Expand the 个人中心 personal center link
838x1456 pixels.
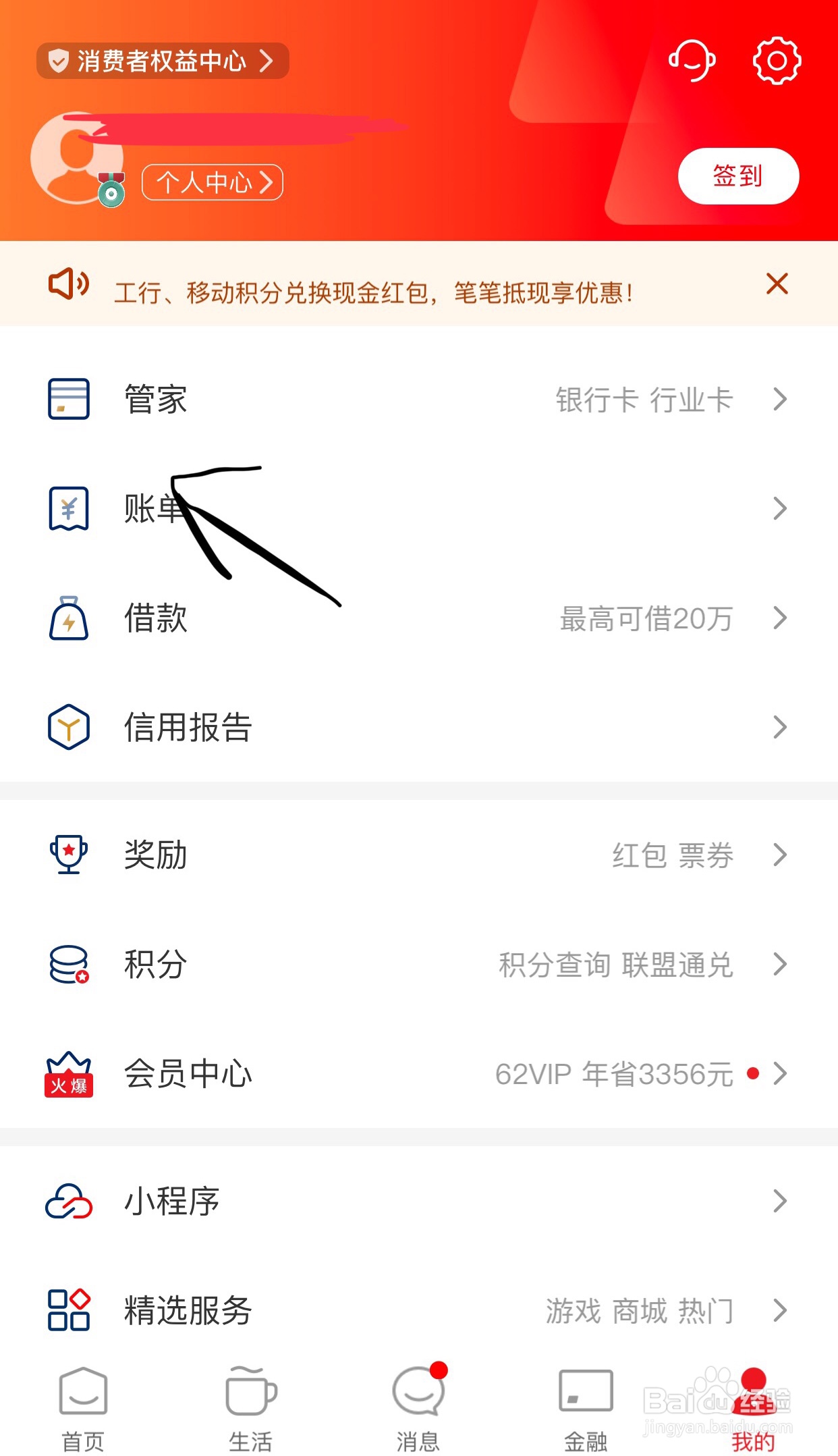[211, 182]
